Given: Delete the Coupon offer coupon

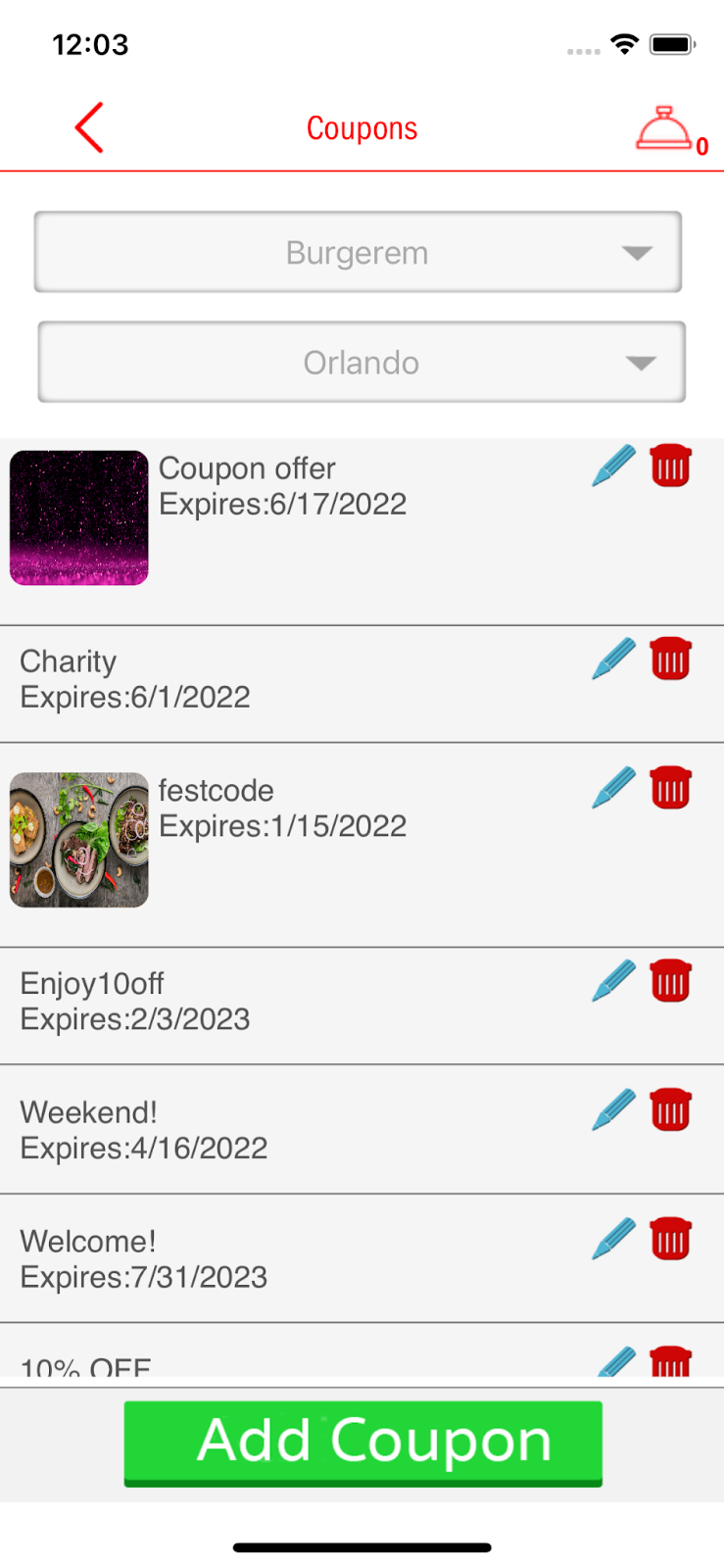Looking at the screenshot, I should point(671,465).
